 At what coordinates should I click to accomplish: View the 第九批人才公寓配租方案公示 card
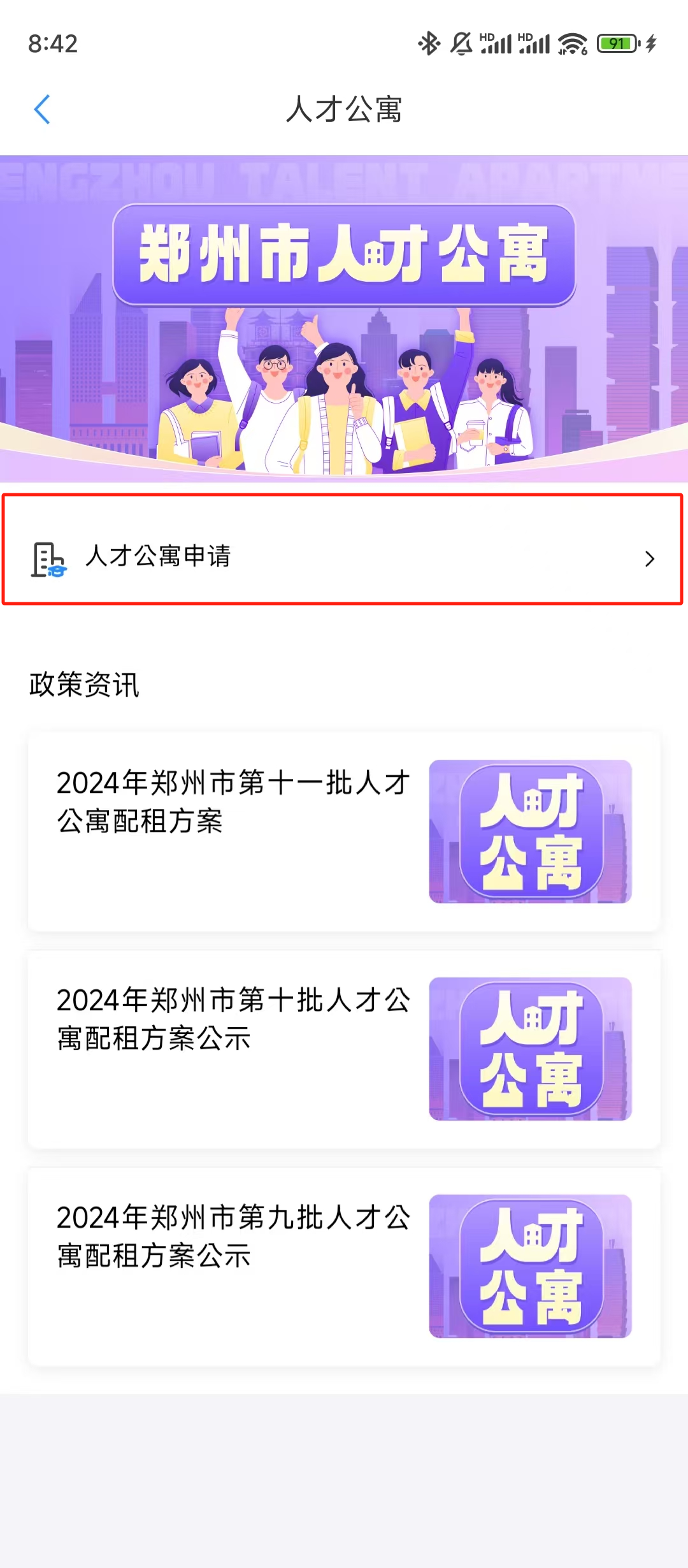[x=343, y=1265]
